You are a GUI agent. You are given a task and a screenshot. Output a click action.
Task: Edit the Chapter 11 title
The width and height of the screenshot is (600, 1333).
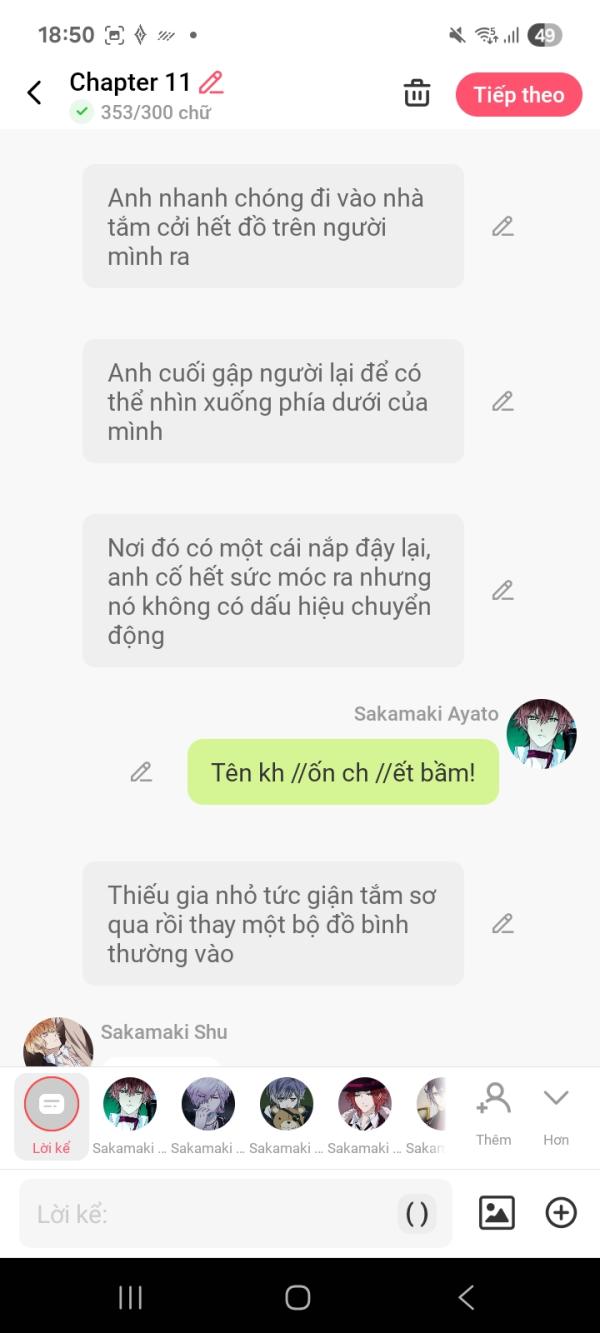click(x=210, y=82)
